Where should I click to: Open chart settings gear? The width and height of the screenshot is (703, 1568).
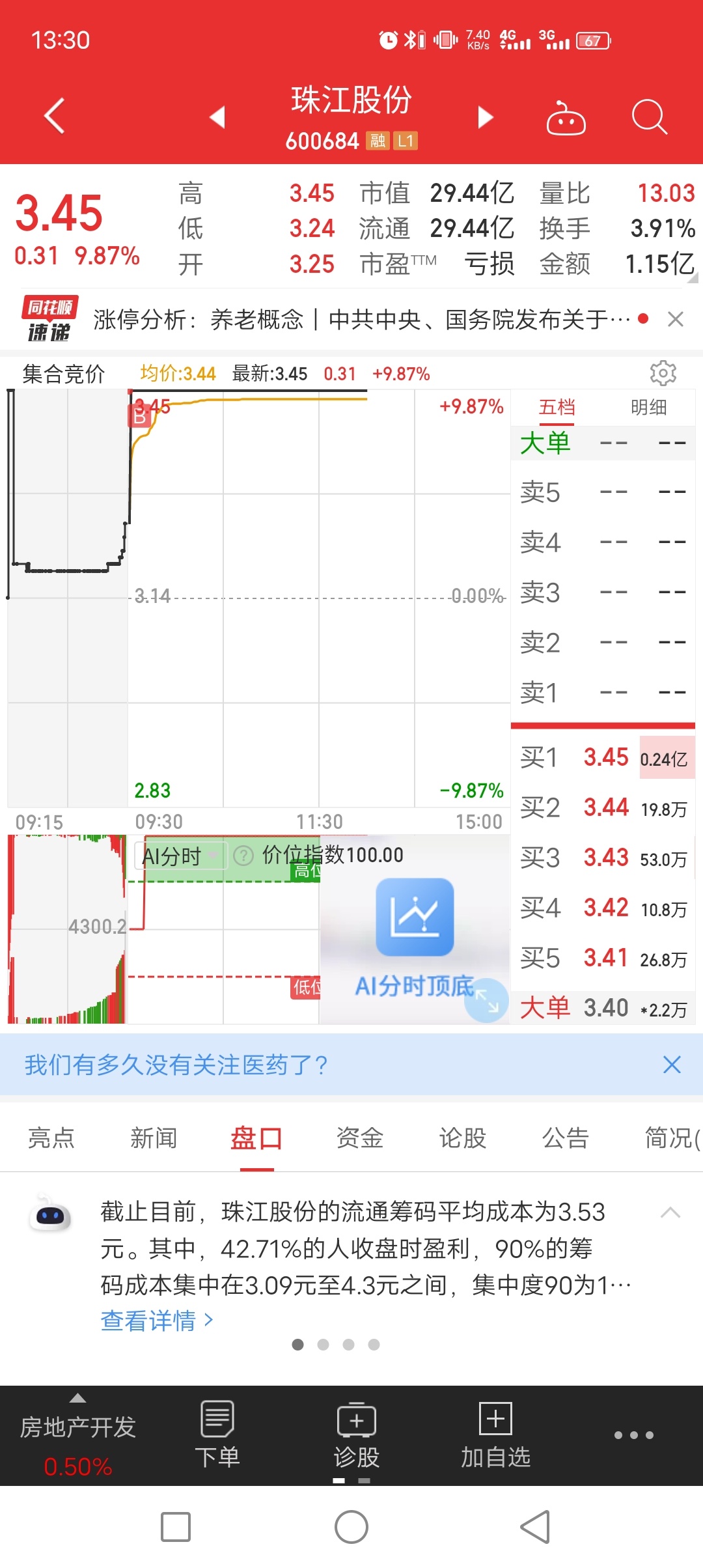click(x=663, y=373)
